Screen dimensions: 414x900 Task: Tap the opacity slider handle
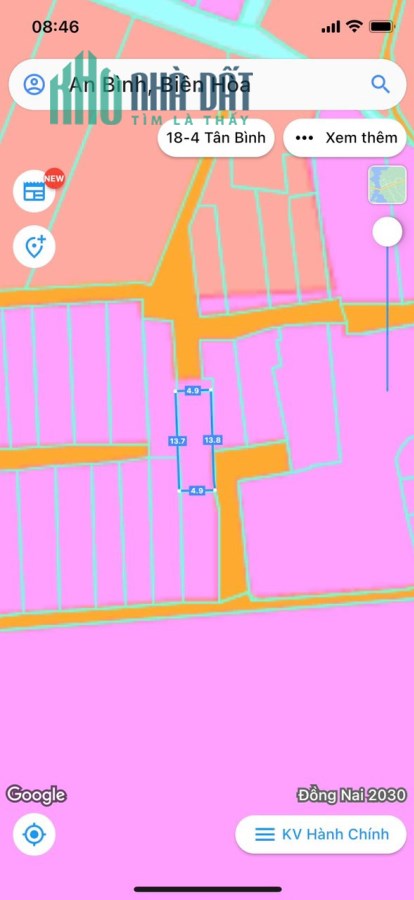(387, 232)
